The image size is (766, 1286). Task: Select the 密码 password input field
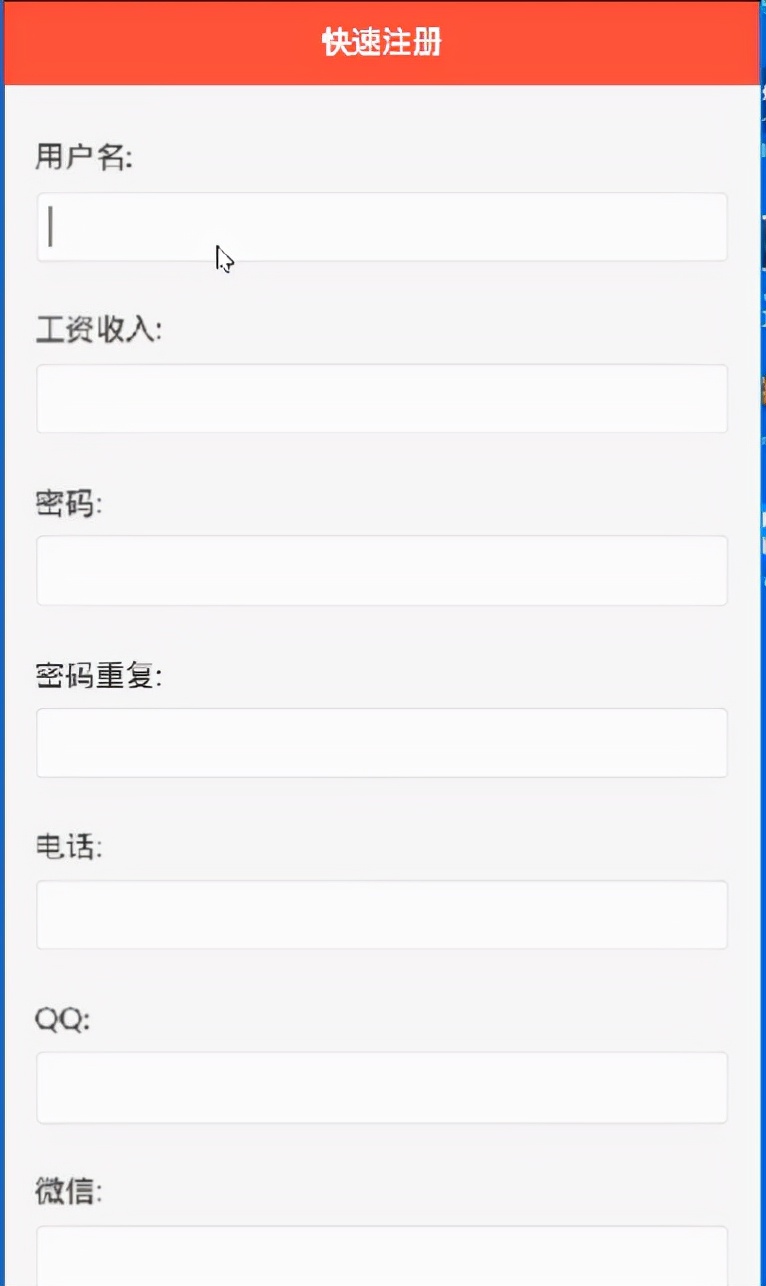(x=380, y=570)
